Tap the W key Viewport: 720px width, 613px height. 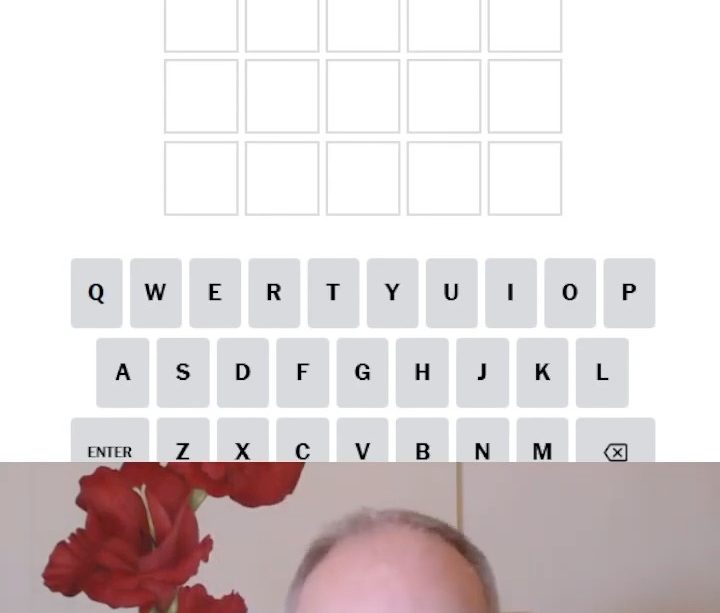click(x=155, y=293)
